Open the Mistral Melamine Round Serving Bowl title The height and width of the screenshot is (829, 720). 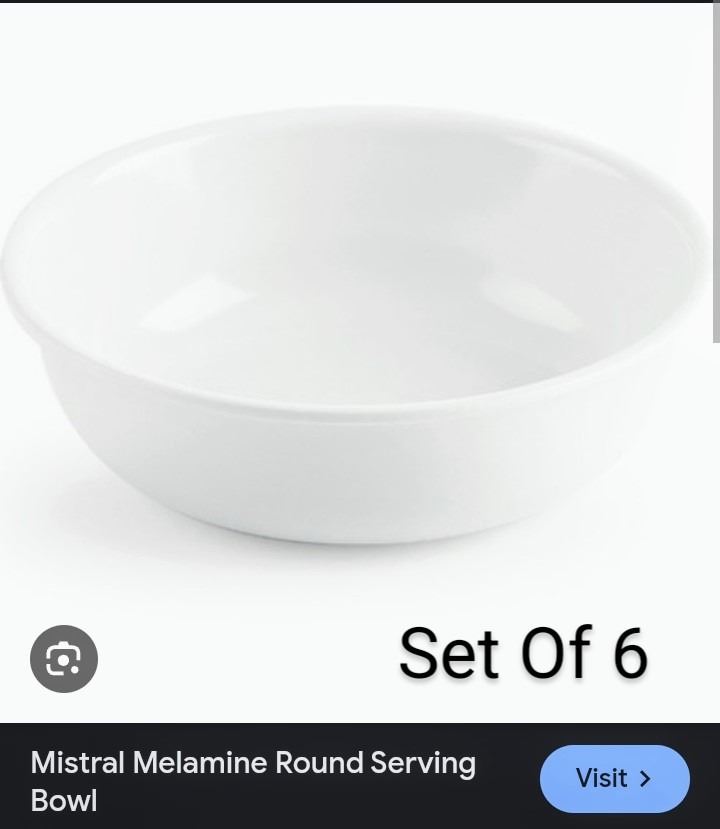click(253, 781)
